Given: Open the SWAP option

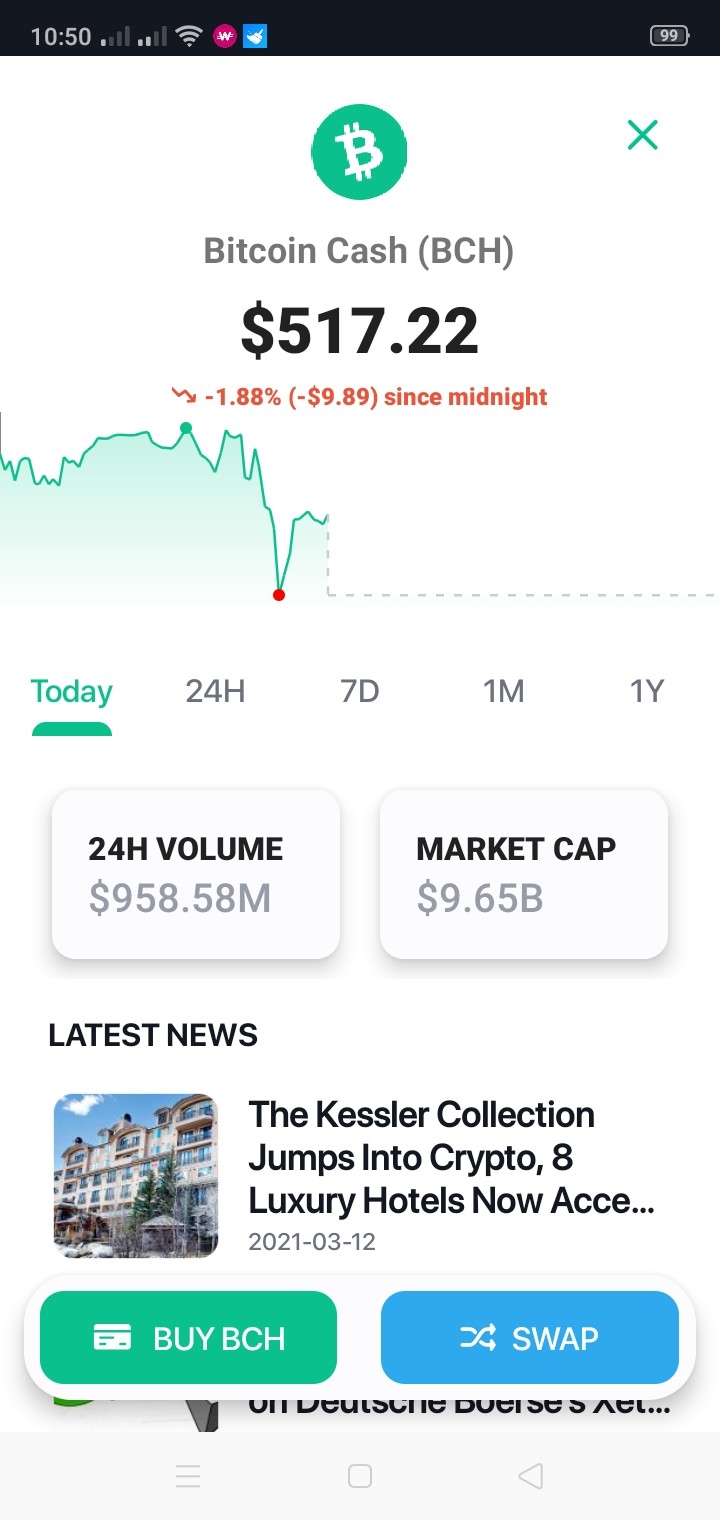Looking at the screenshot, I should pyautogui.click(x=530, y=1337).
